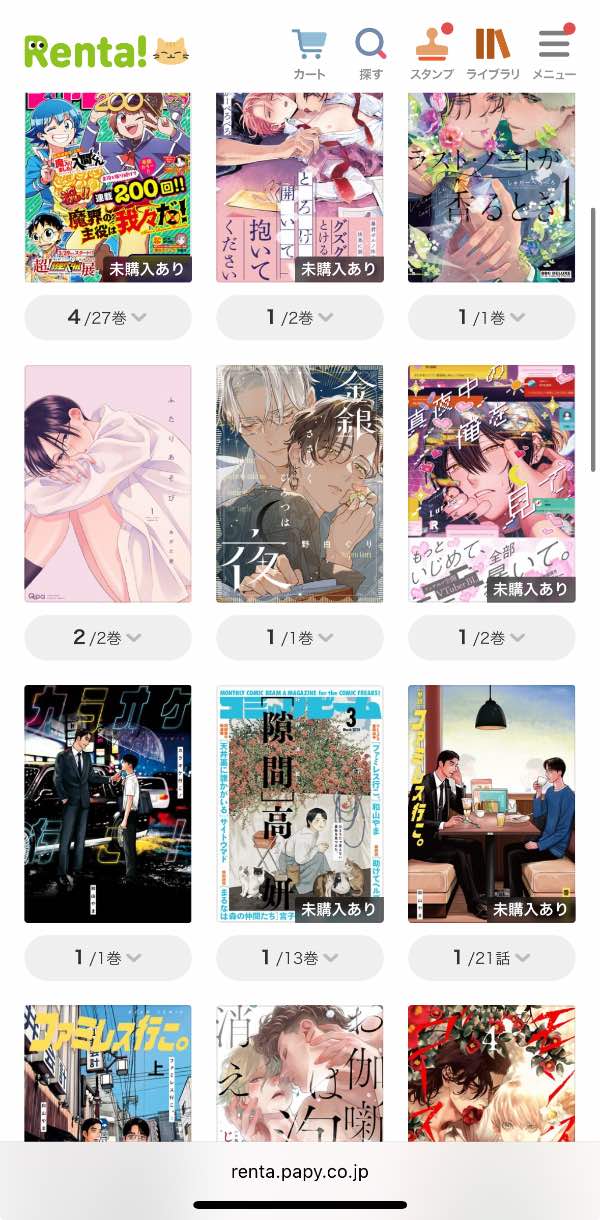This screenshot has height=1220, width=600.
Task: Open the スタンプ stamp page
Action: (432, 52)
